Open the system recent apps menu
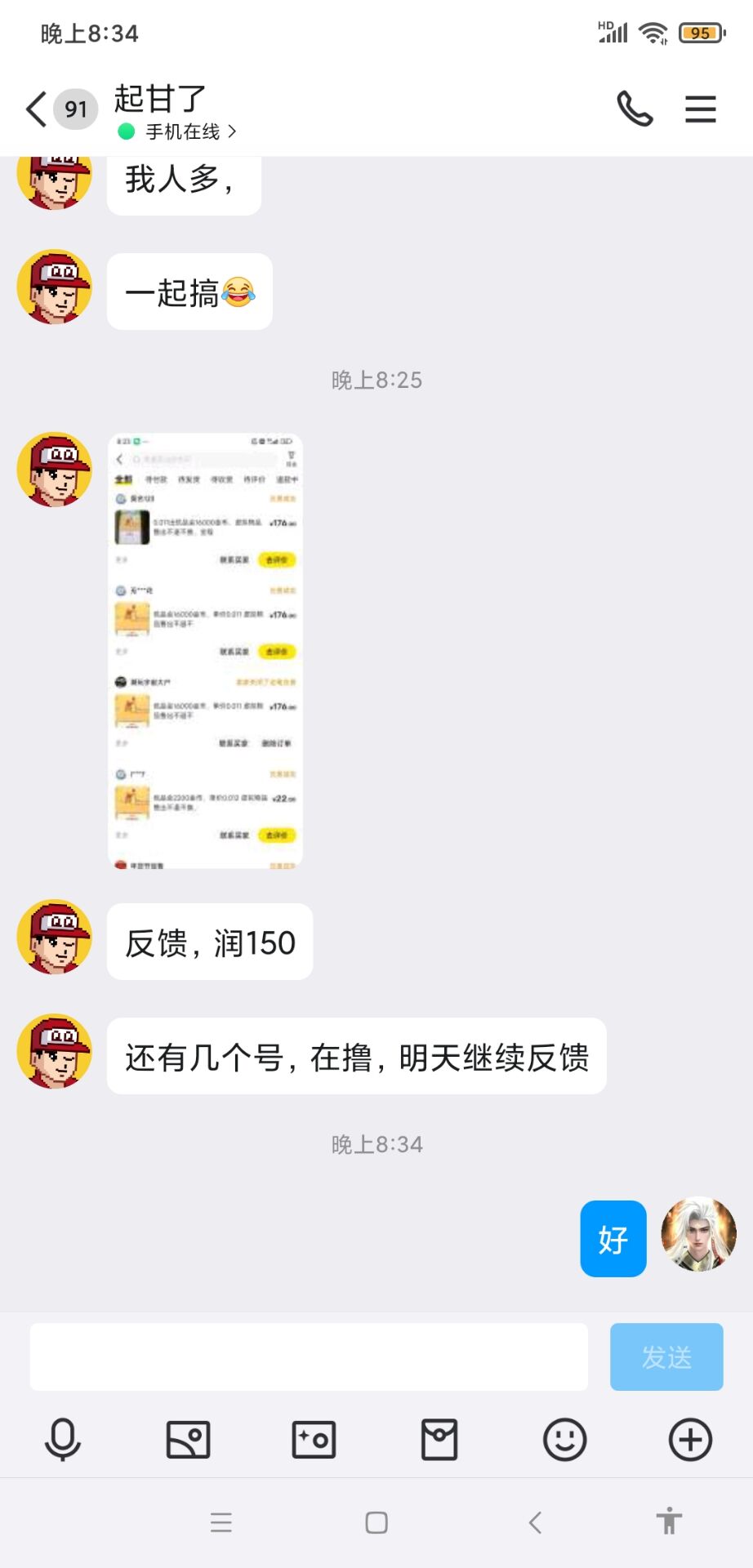The image size is (753, 1568). click(221, 1522)
